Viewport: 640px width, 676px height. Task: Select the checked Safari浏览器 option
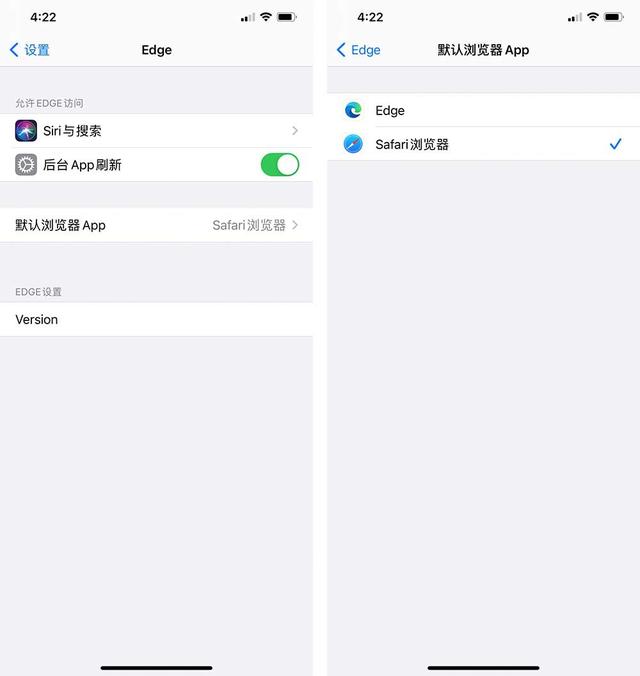coord(483,144)
